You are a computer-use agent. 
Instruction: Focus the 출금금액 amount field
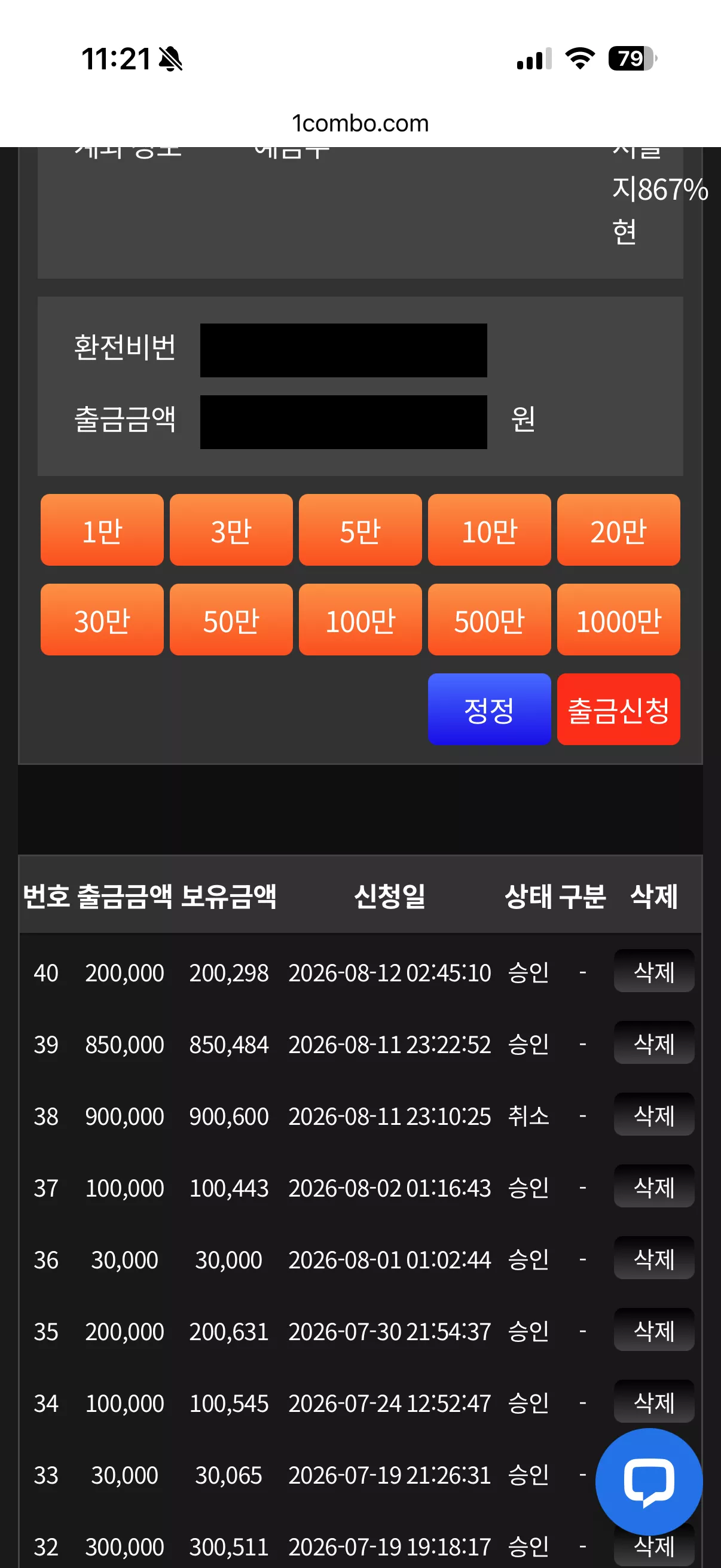tap(343, 422)
